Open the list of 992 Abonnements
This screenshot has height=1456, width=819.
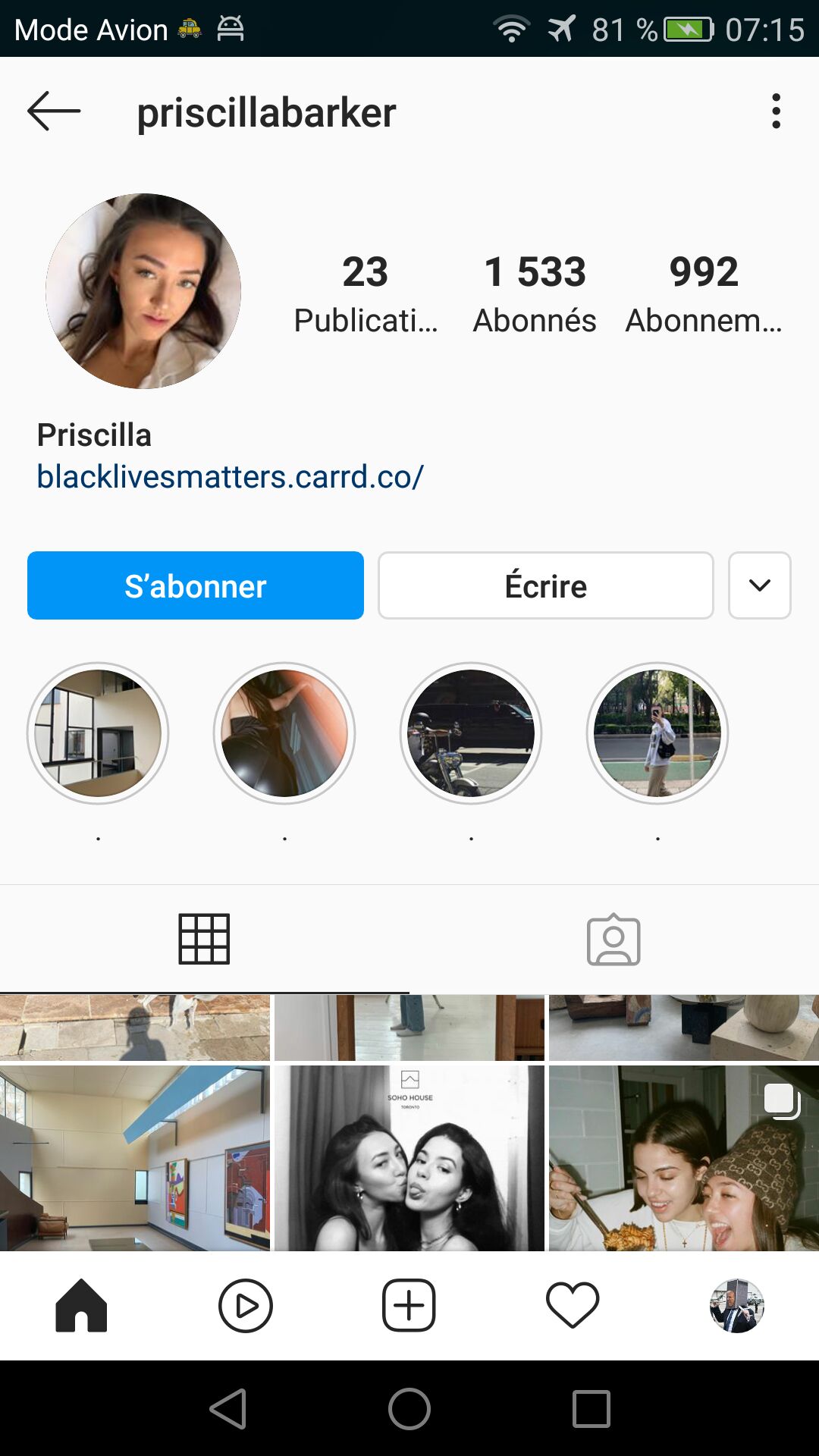click(703, 293)
